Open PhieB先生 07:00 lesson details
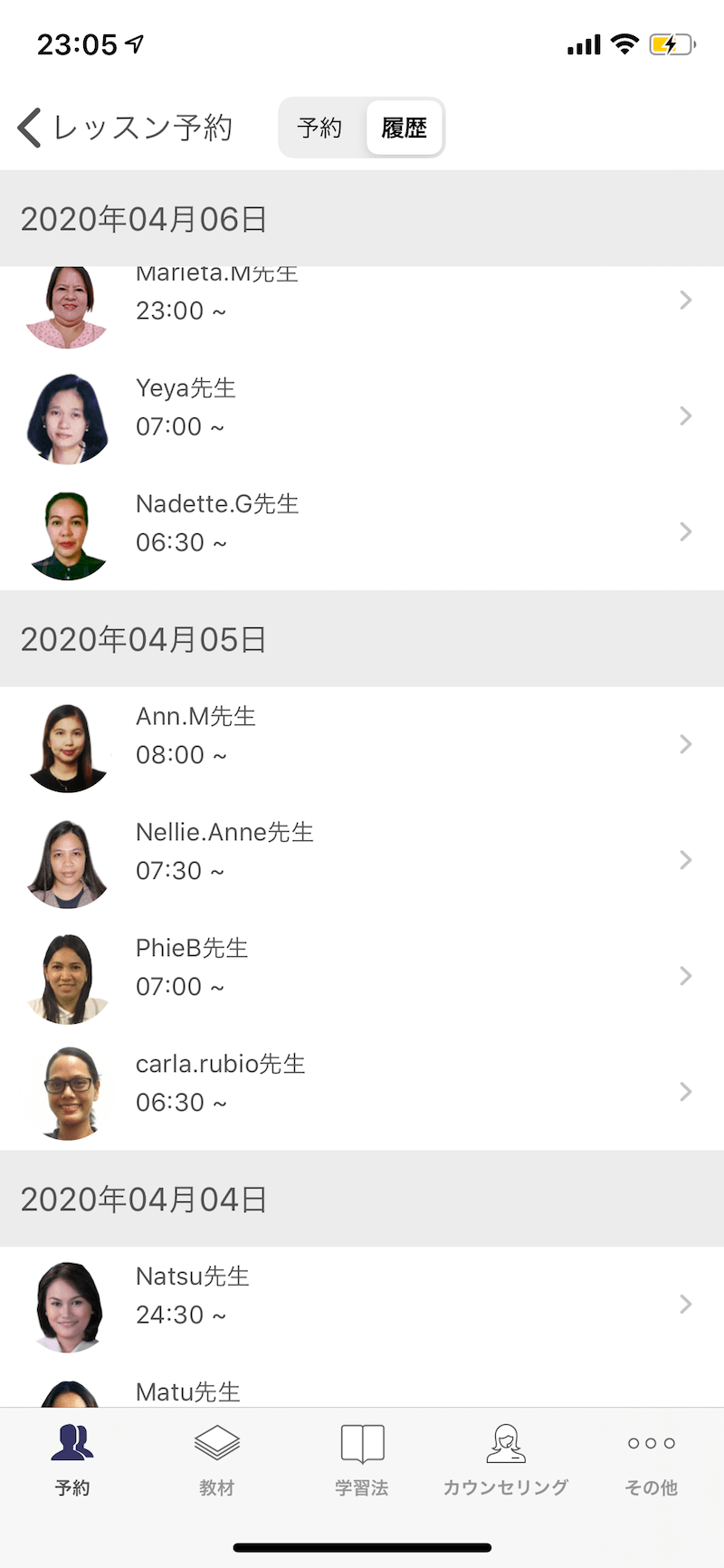The height and width of the screenshot is (1568, 724). pos(362,976)
